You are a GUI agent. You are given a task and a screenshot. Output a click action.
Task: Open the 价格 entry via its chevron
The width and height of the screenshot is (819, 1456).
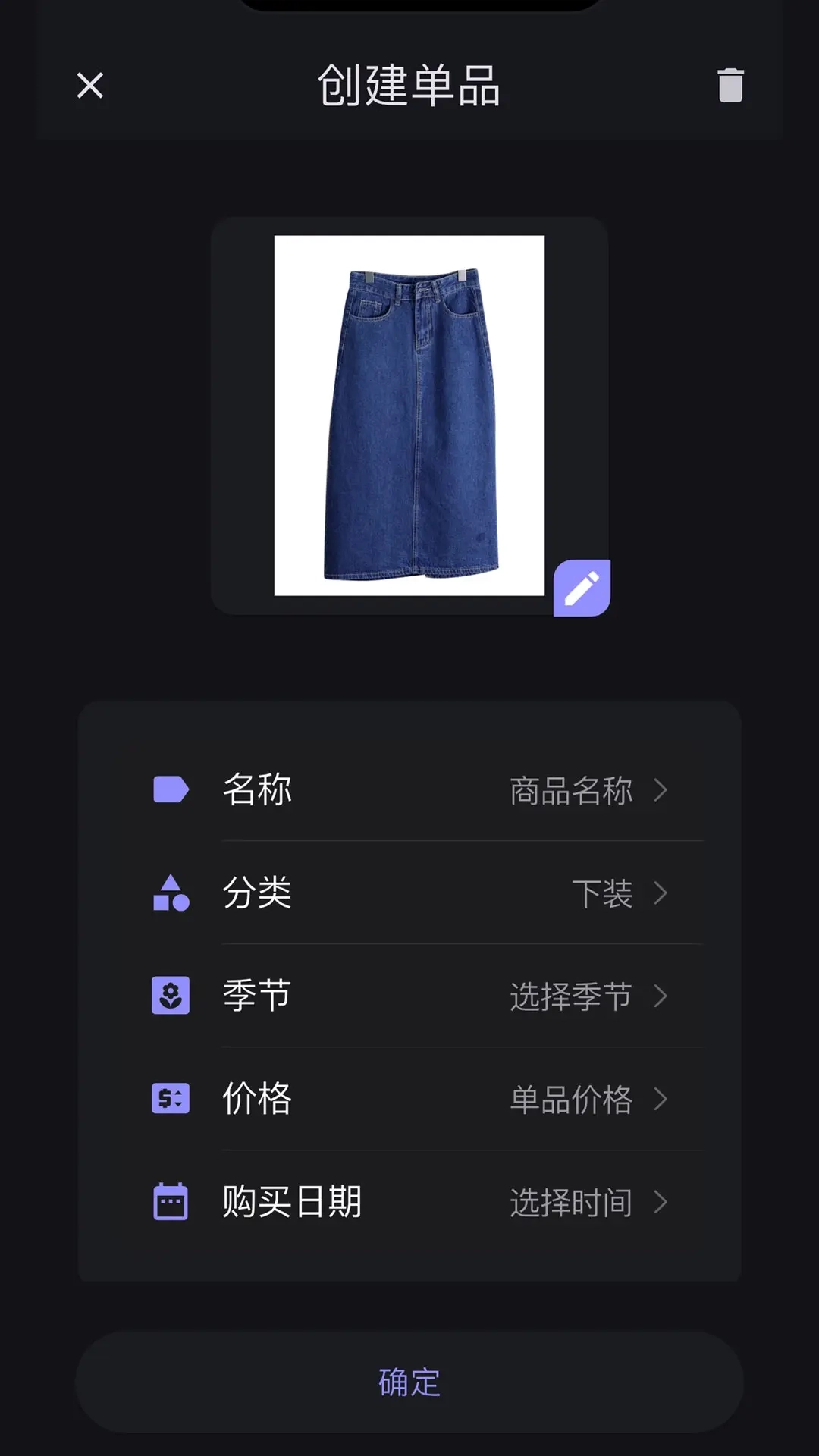coord(661,1099)
